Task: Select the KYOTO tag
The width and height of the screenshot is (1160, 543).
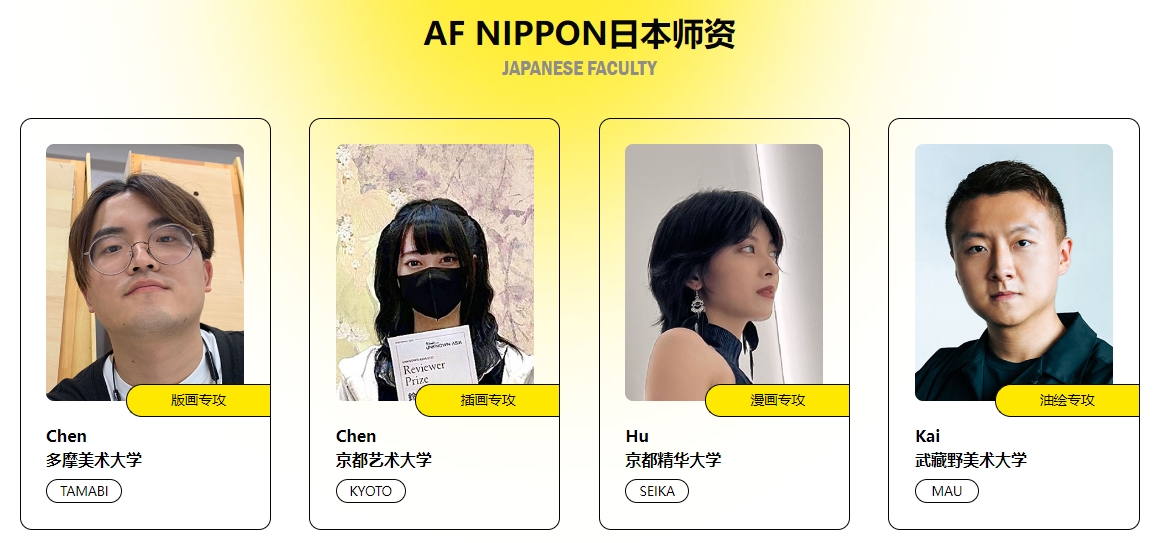Action: click(371, 491)
